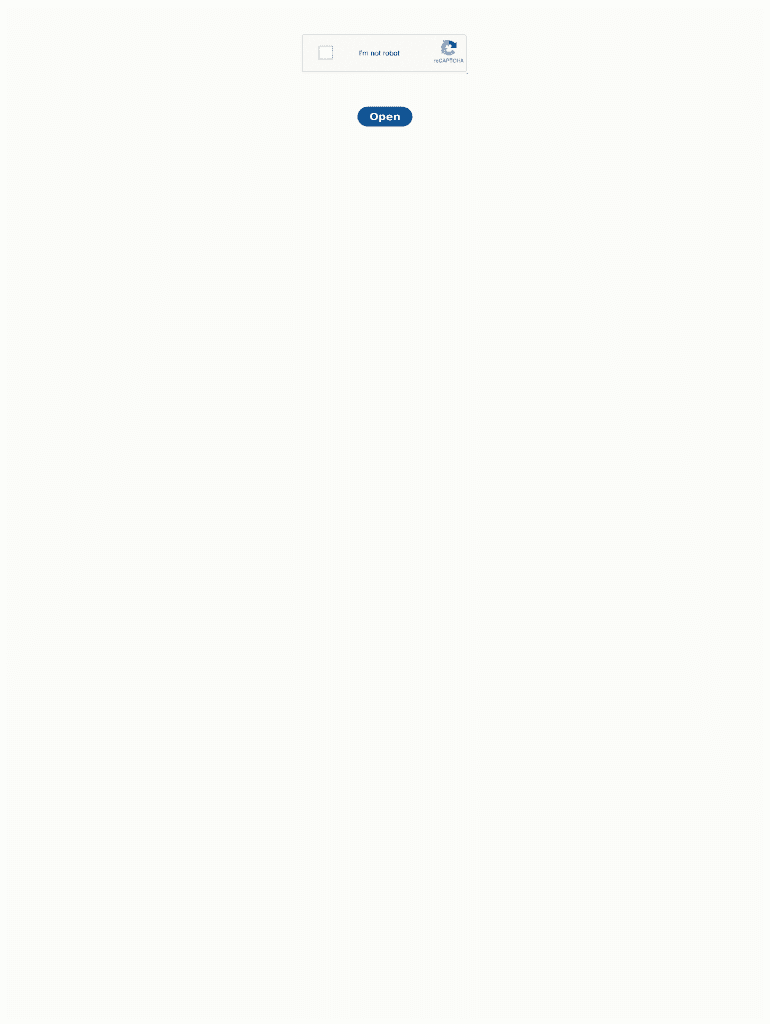Tap the blue Open button
The height and width of the screenshot is (1024, 770).
point(385,117)
